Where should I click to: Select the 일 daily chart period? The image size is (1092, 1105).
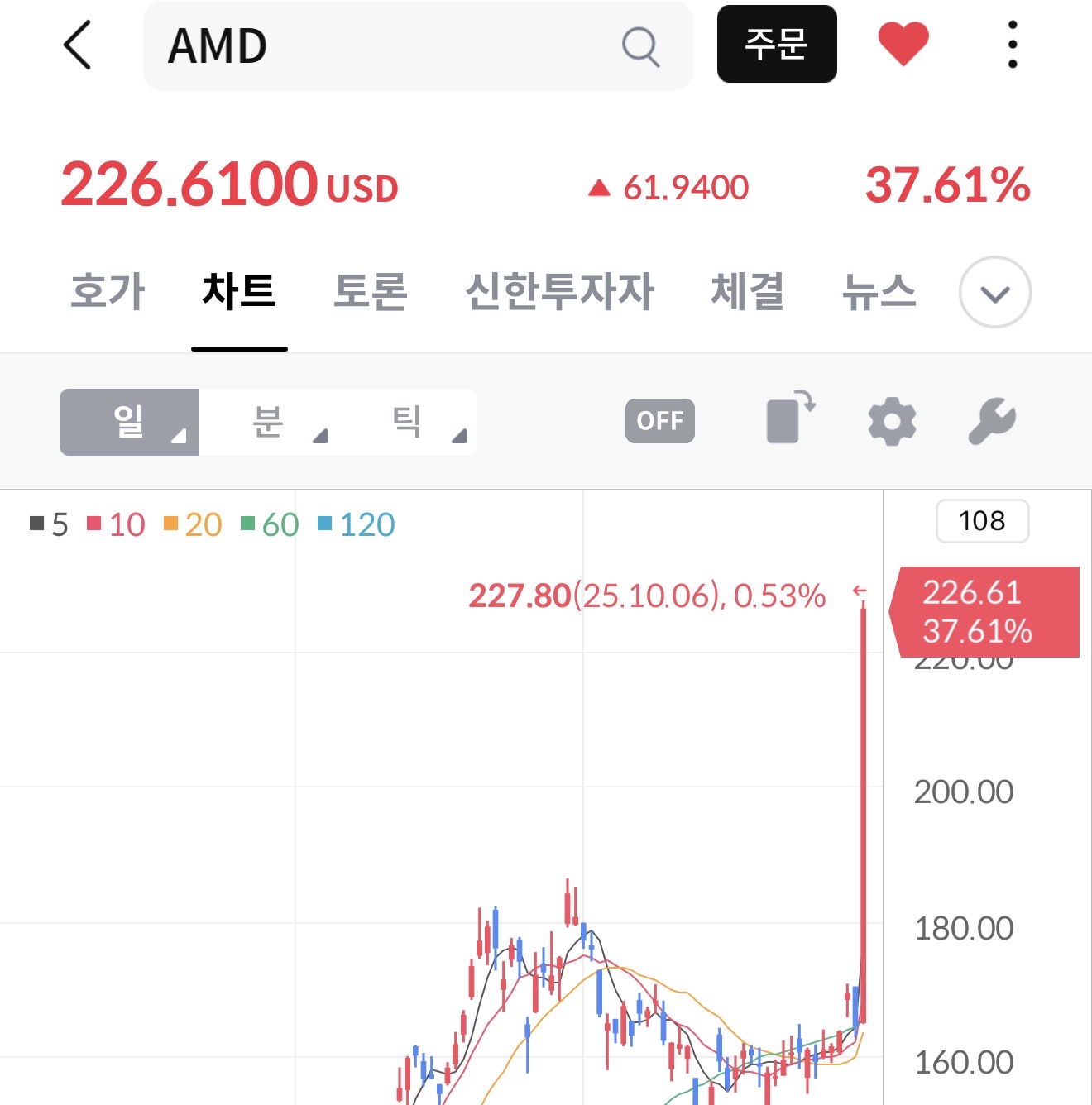[x=129, y=422]
